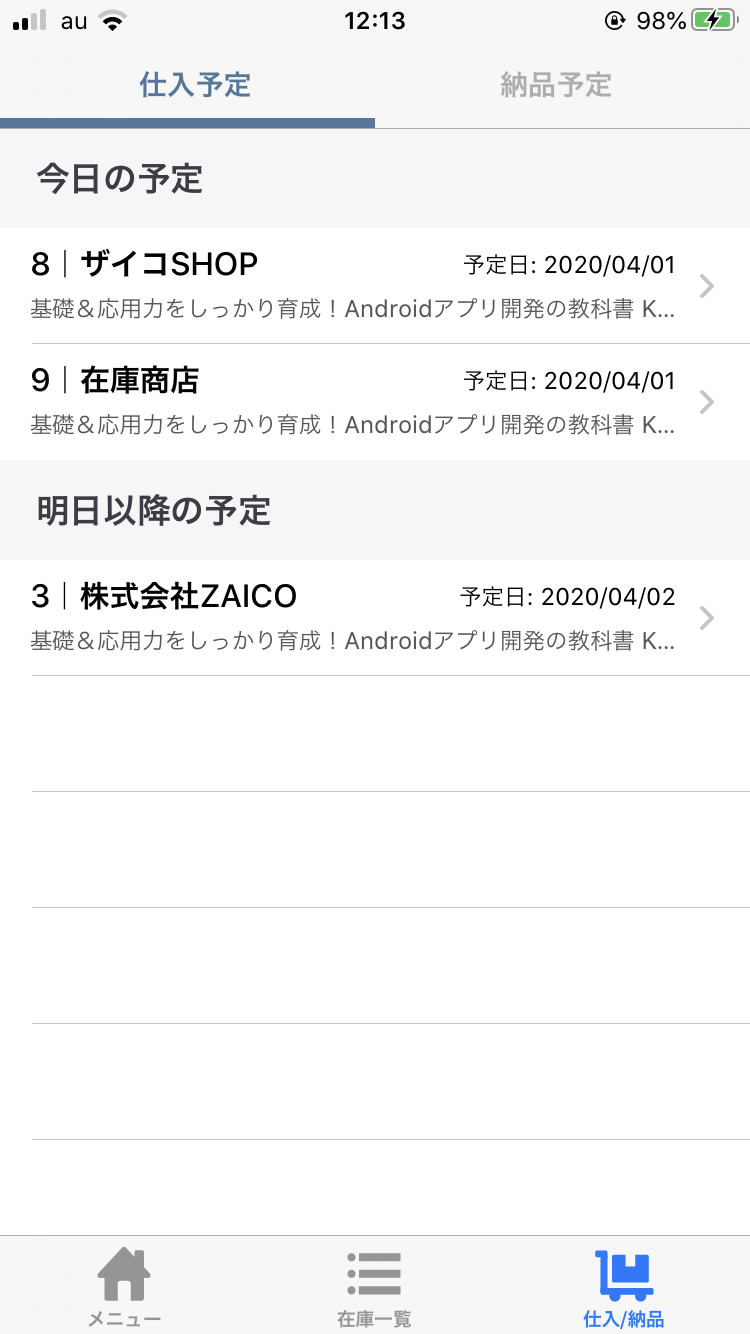
Task: Switch to the 在庫一覧 tab
Action: tap(374, 1287)
